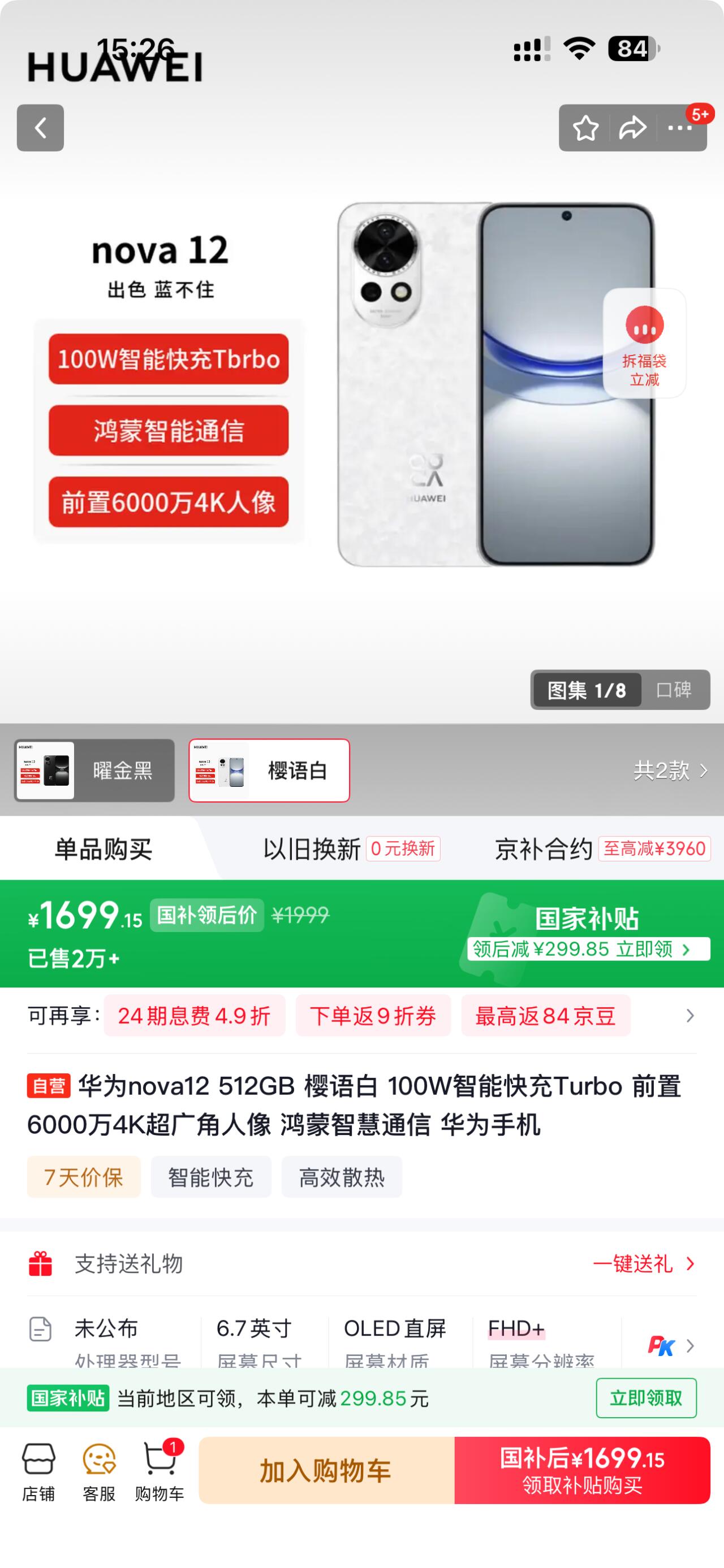This screenshot has width=724, height=1568.
Task: Tap 立即领取 in the subsidy bar
Action: pos(645,1398)
